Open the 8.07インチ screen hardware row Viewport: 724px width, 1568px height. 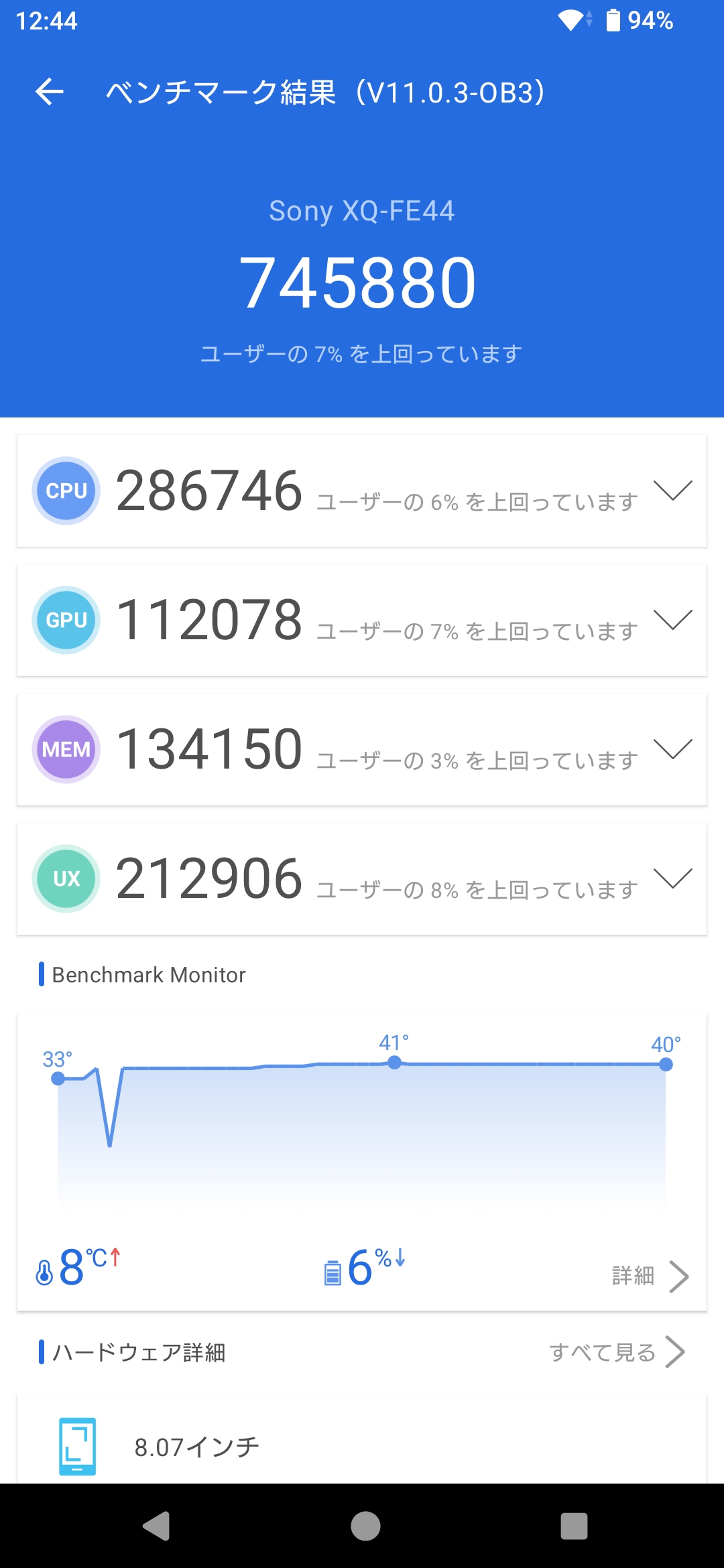[x=362, y=1446]
